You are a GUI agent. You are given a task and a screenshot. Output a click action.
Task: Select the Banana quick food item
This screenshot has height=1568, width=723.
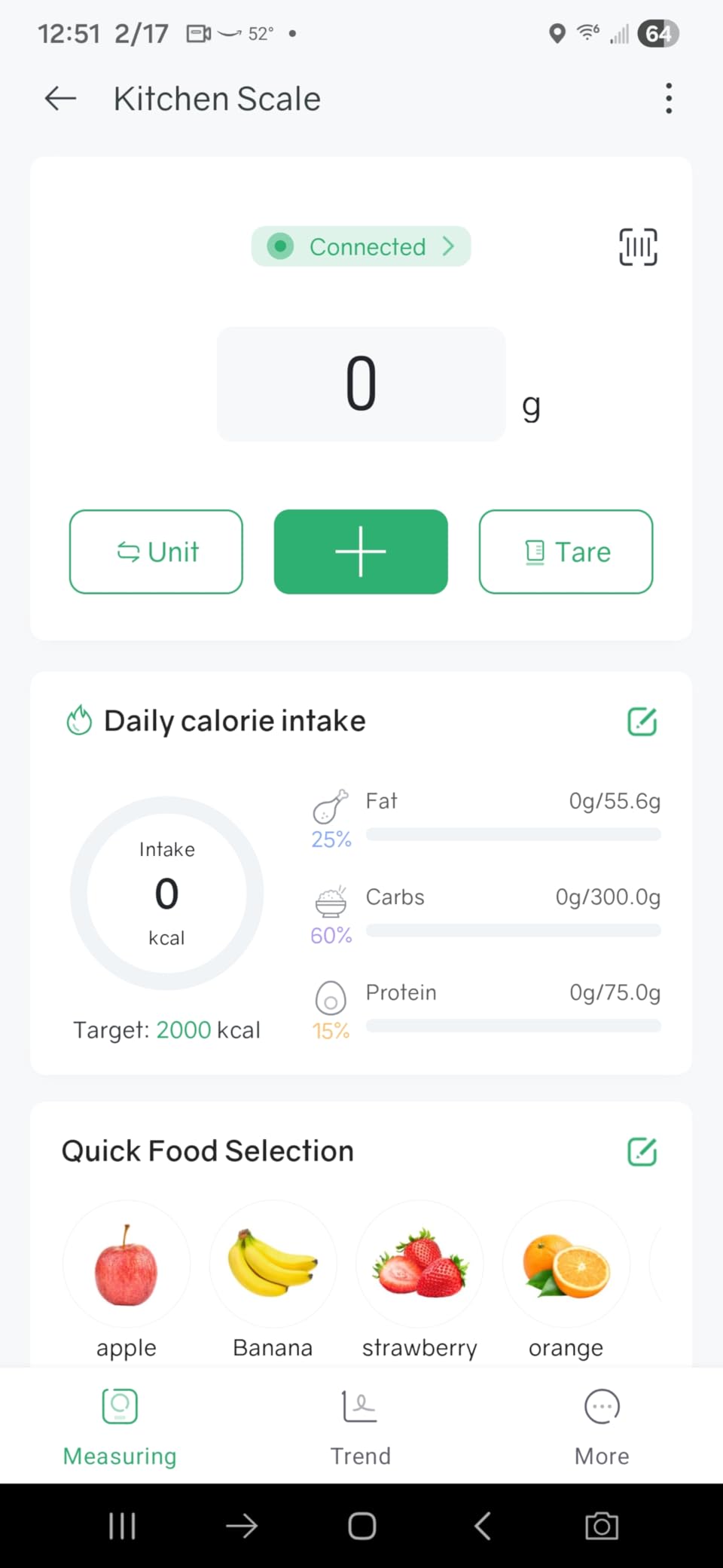point(273,1264)
